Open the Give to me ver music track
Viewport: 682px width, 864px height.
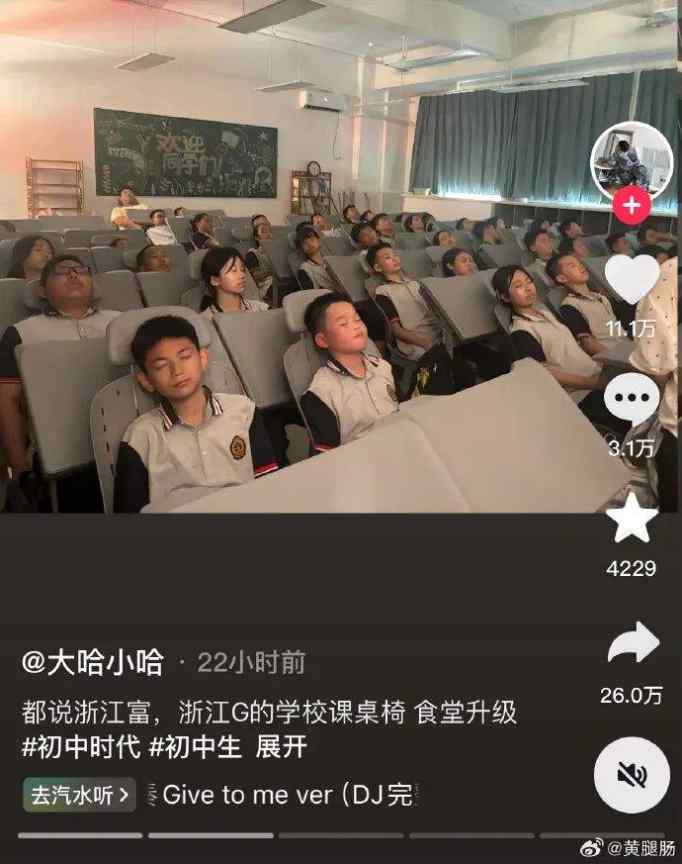coord(286,795)
